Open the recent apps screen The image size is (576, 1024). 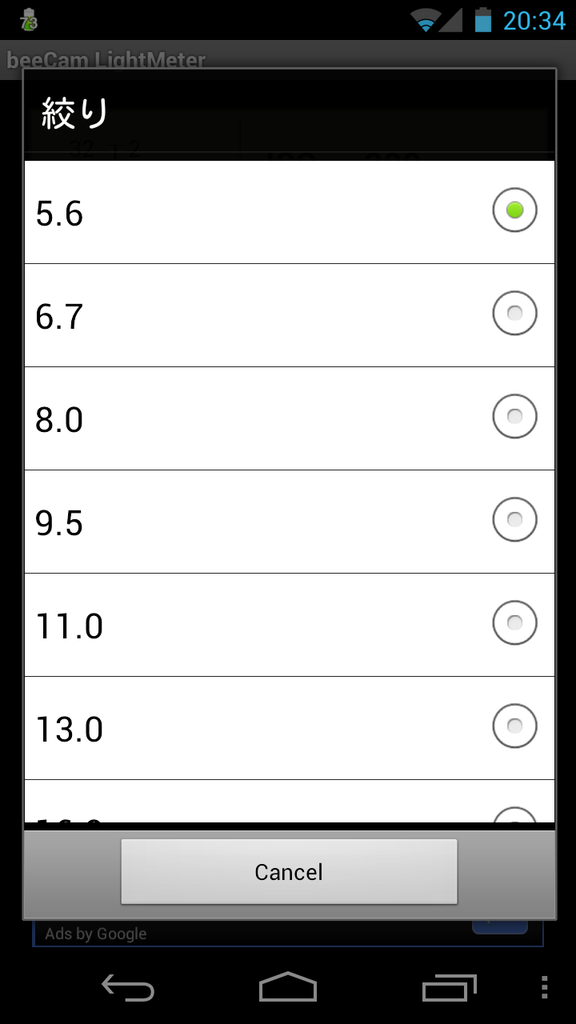point(449,987)
